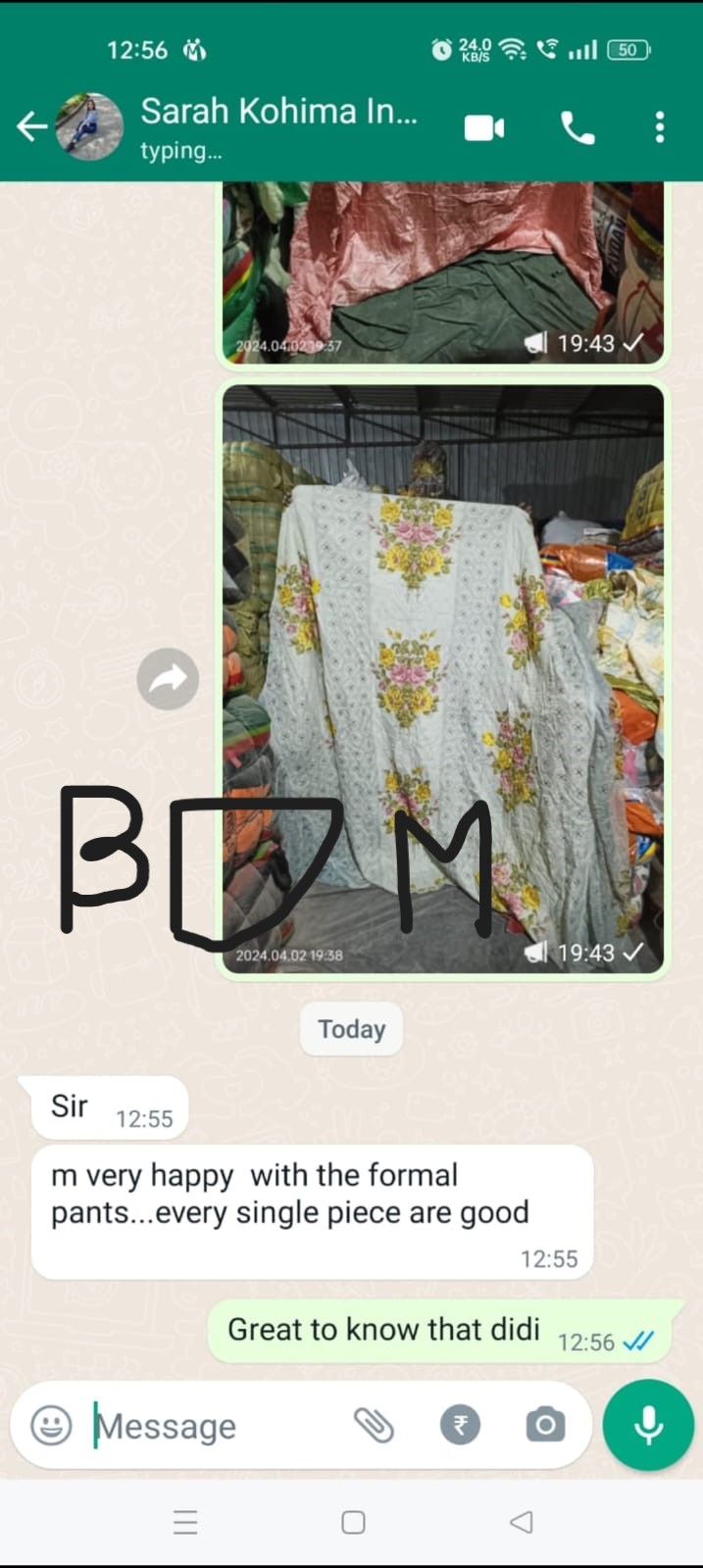Tap the system back navigation button
The height and width of the screenshot is (1568, 703).
pyautogui.click(x=522, y=1522)
